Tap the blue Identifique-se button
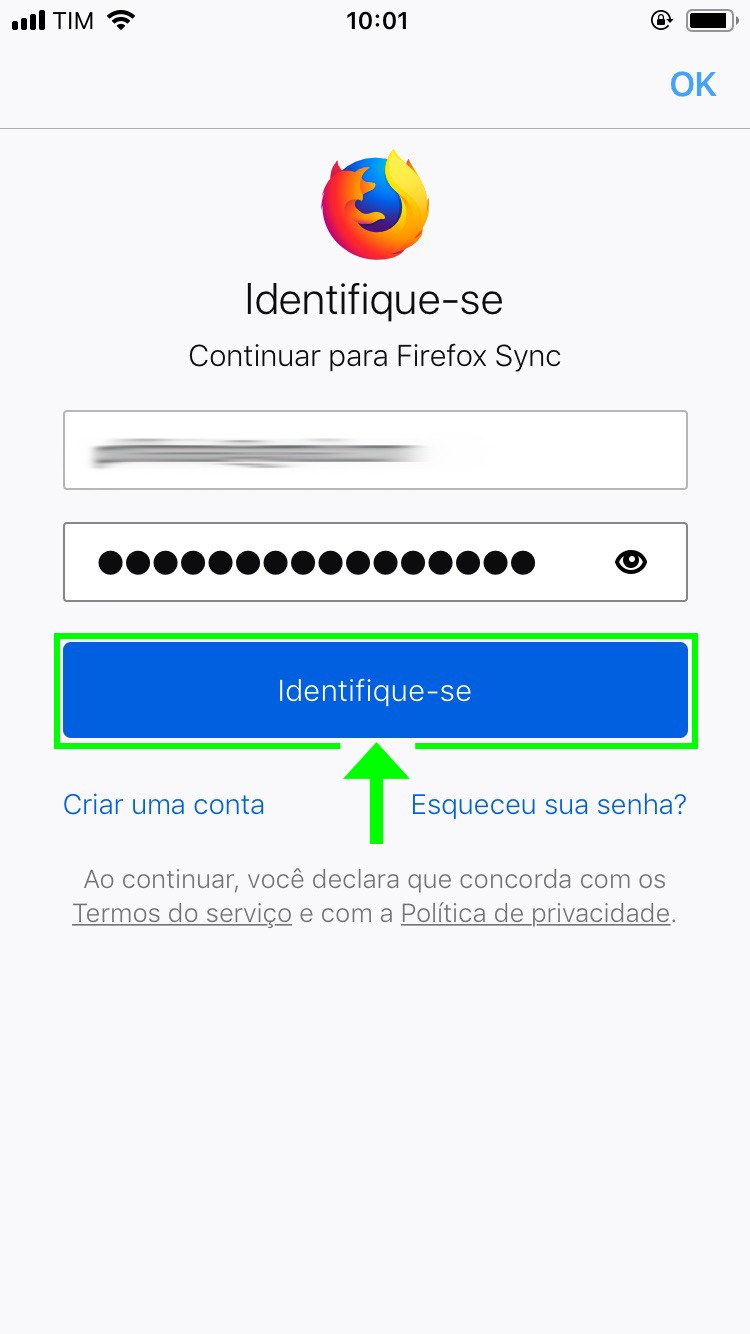This screenshot has width=750, height=1334. 374,690
